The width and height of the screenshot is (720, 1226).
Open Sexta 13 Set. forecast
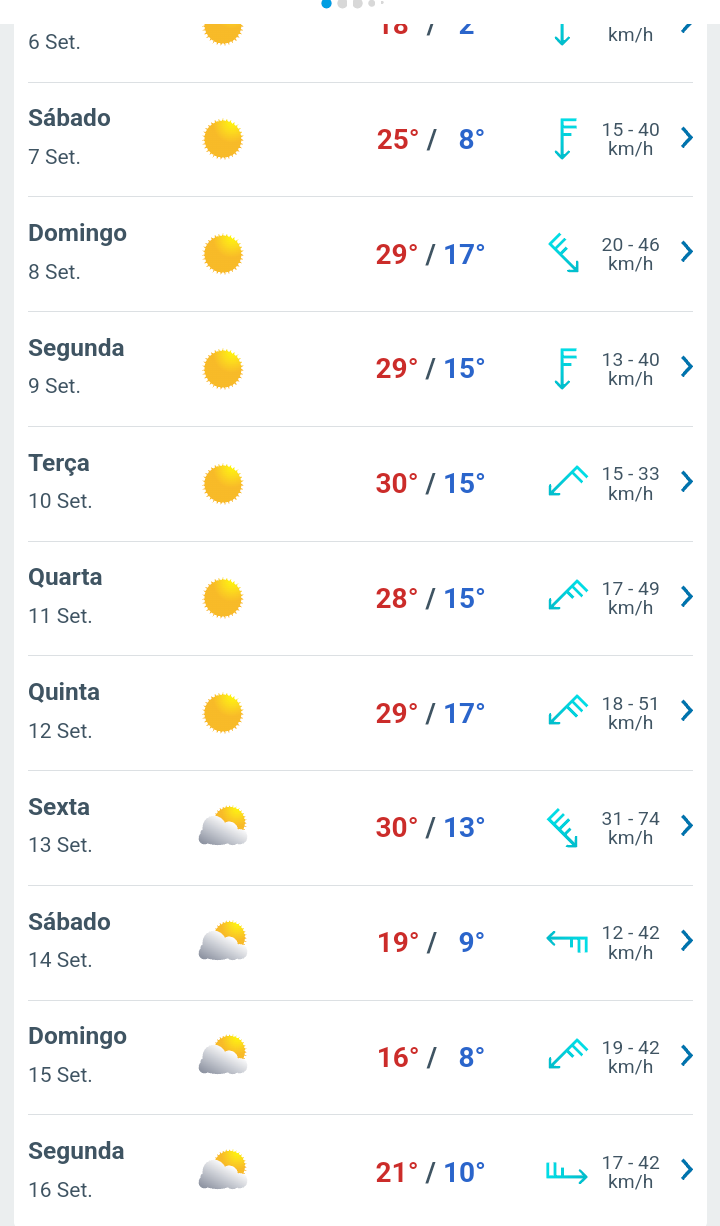click(360, 828)
